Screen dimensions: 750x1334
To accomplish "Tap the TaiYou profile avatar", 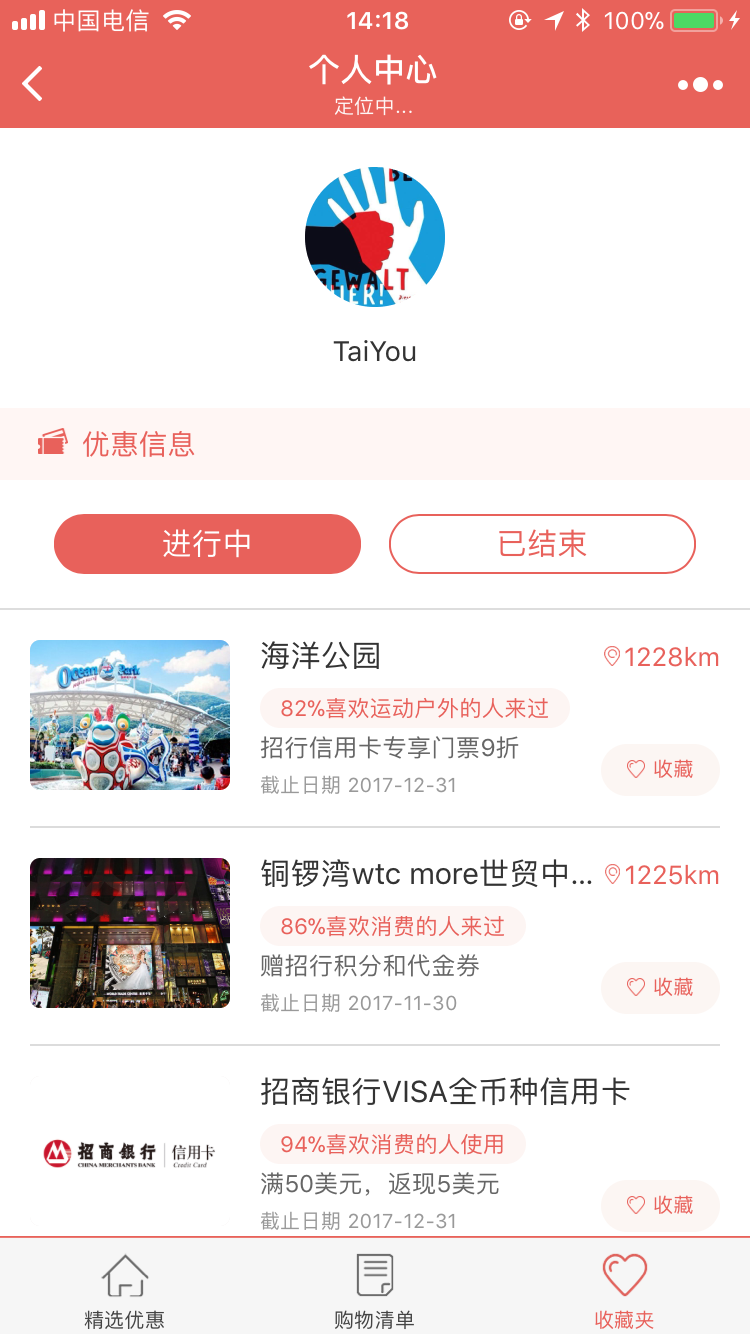I will tap(375, 237).
